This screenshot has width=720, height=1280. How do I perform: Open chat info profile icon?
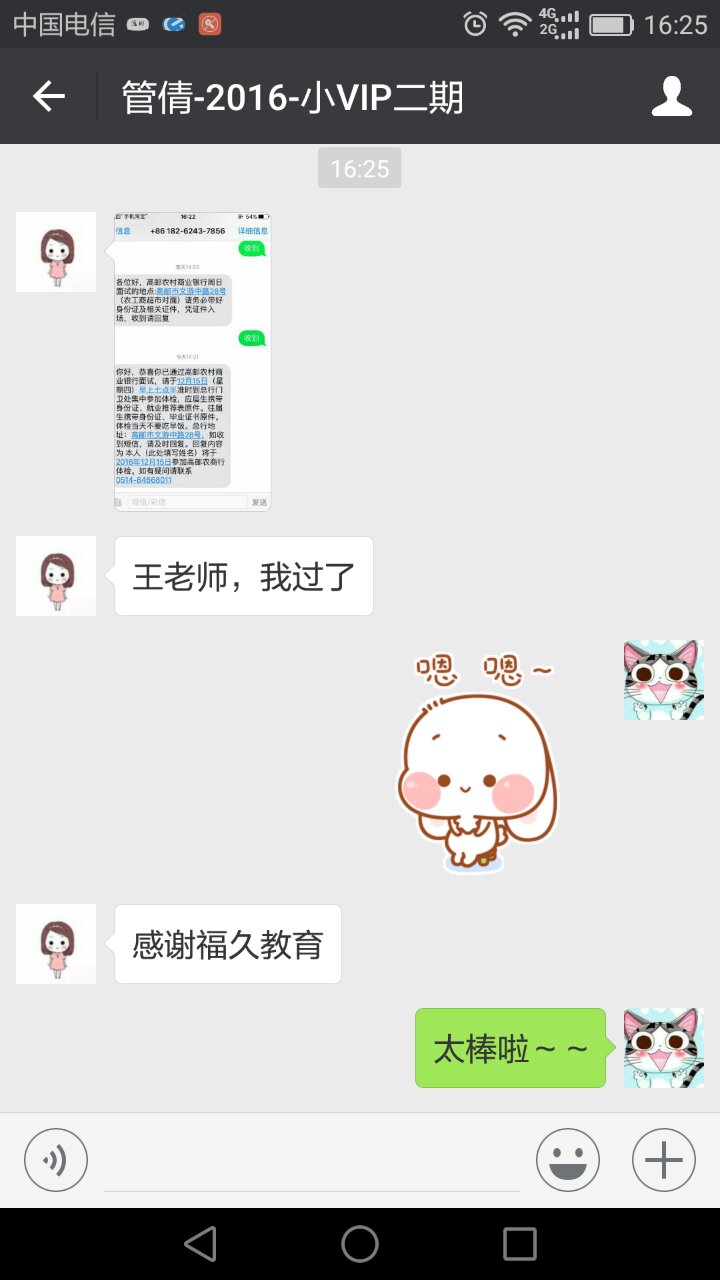tap(672, 96)
